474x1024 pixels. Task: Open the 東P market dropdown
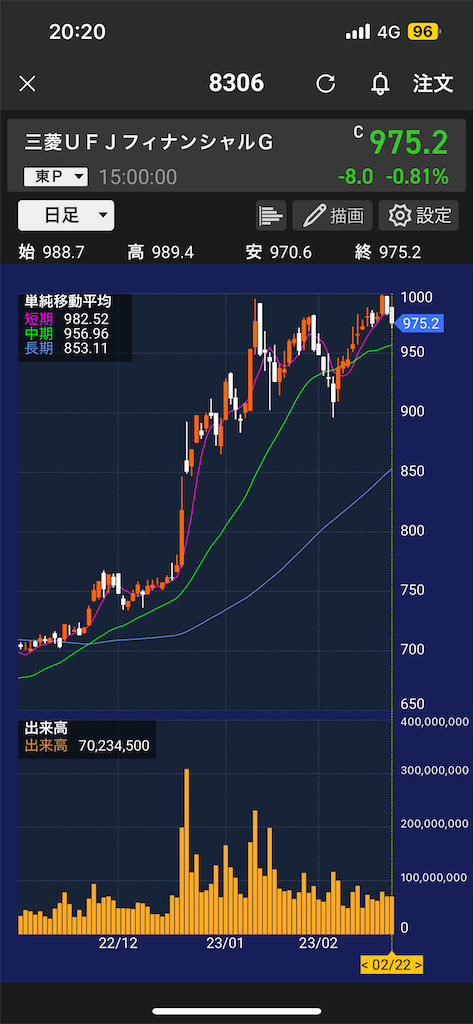click(x=55, y=176)
